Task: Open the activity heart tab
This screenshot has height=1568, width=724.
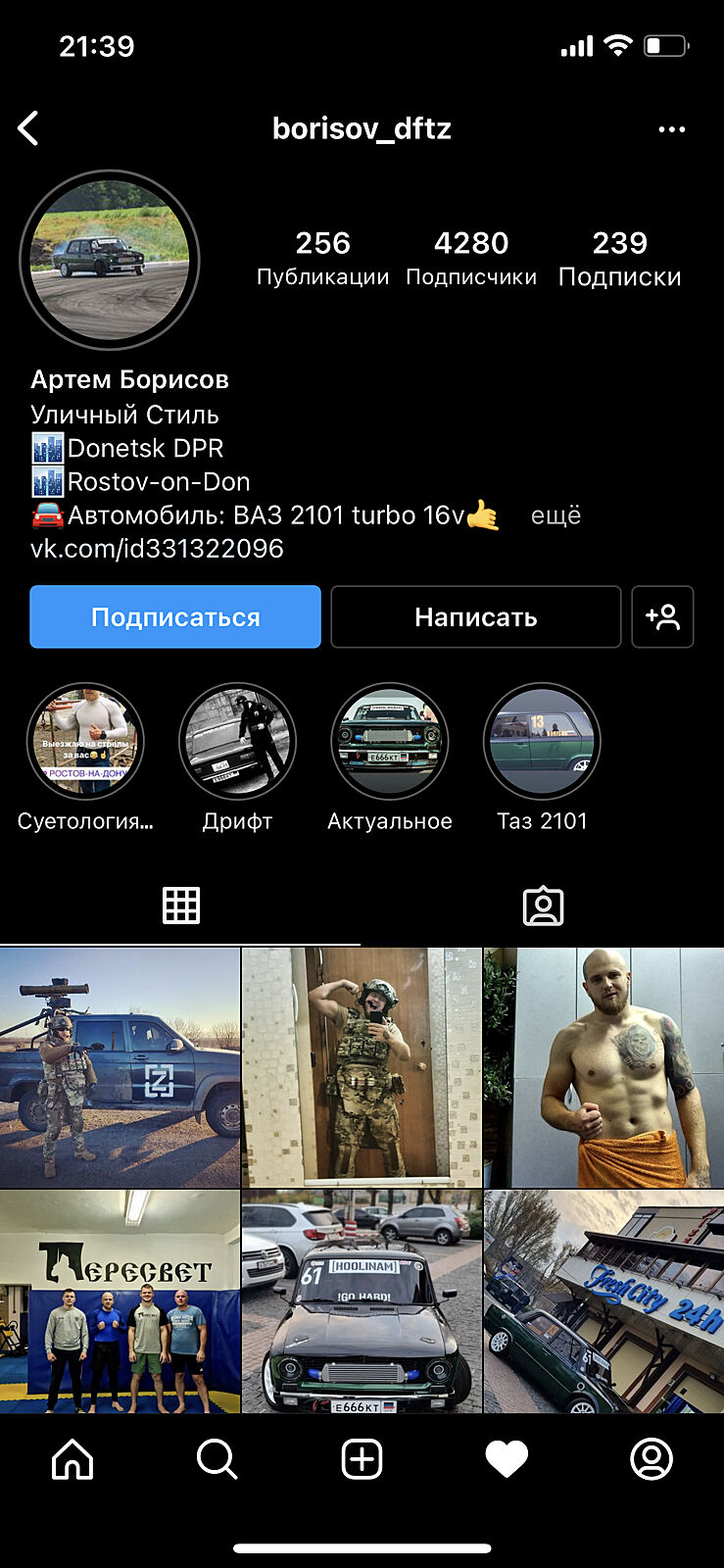Action: click(507, 1459)
